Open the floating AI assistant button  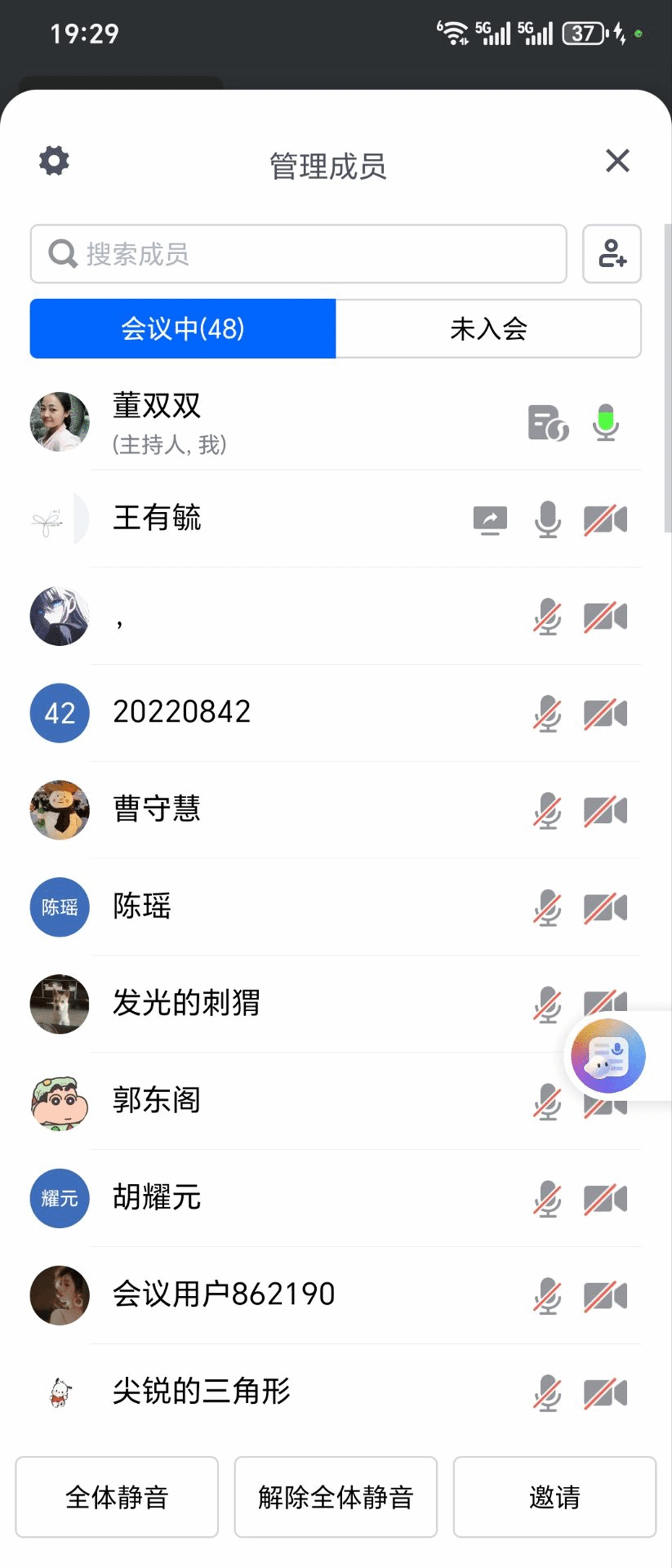(608, 1056)
